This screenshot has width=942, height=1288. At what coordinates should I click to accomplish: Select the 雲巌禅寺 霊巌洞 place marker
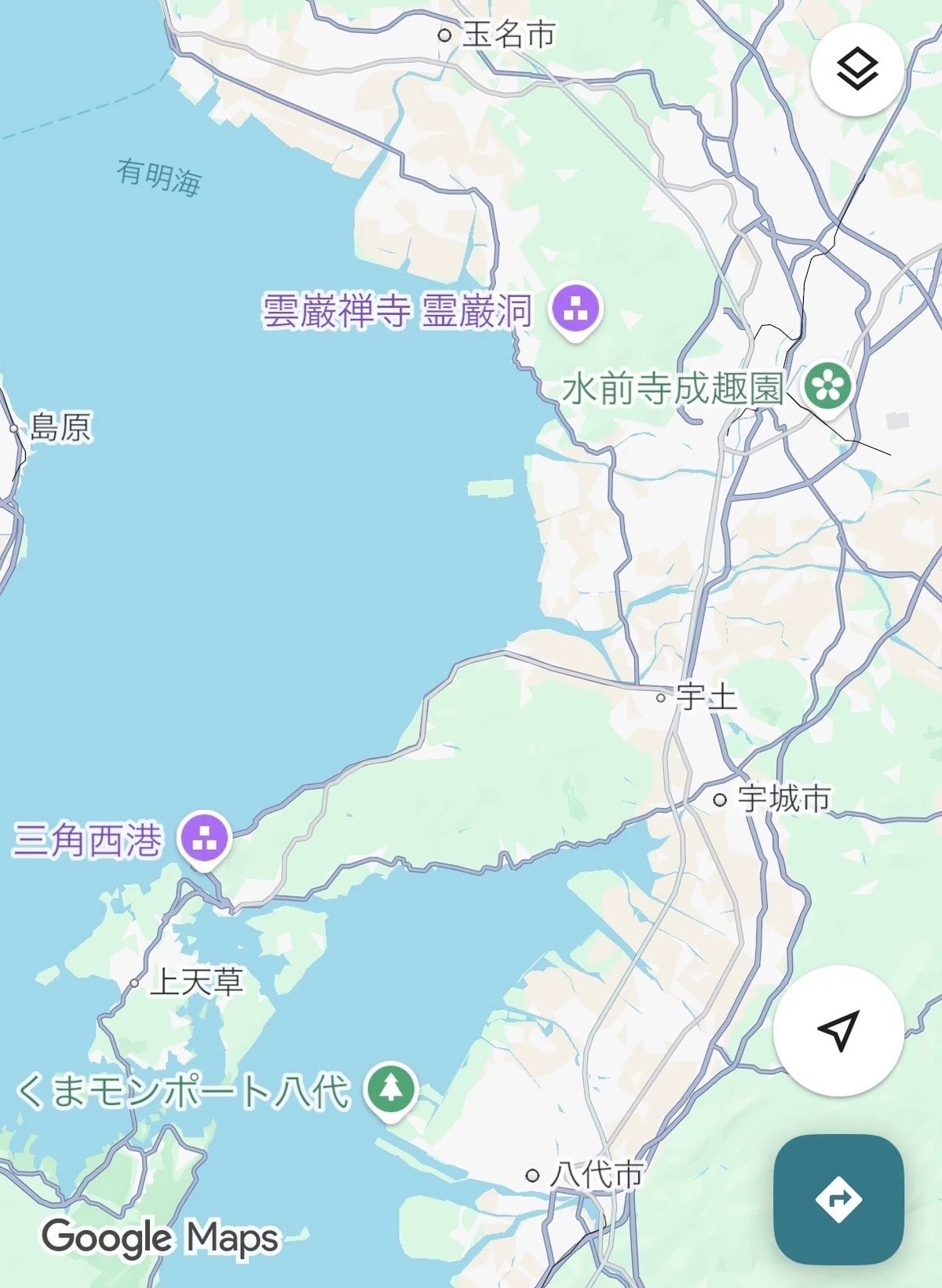point(576,309)
